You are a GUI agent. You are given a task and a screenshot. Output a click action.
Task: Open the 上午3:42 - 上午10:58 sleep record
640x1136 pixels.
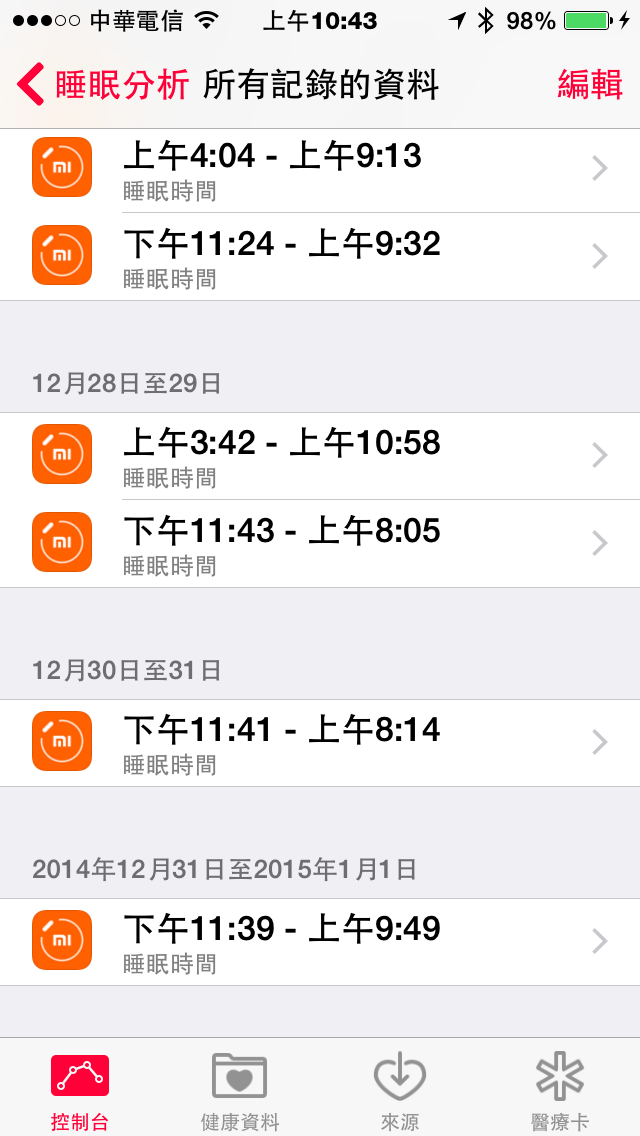[320, 455]
